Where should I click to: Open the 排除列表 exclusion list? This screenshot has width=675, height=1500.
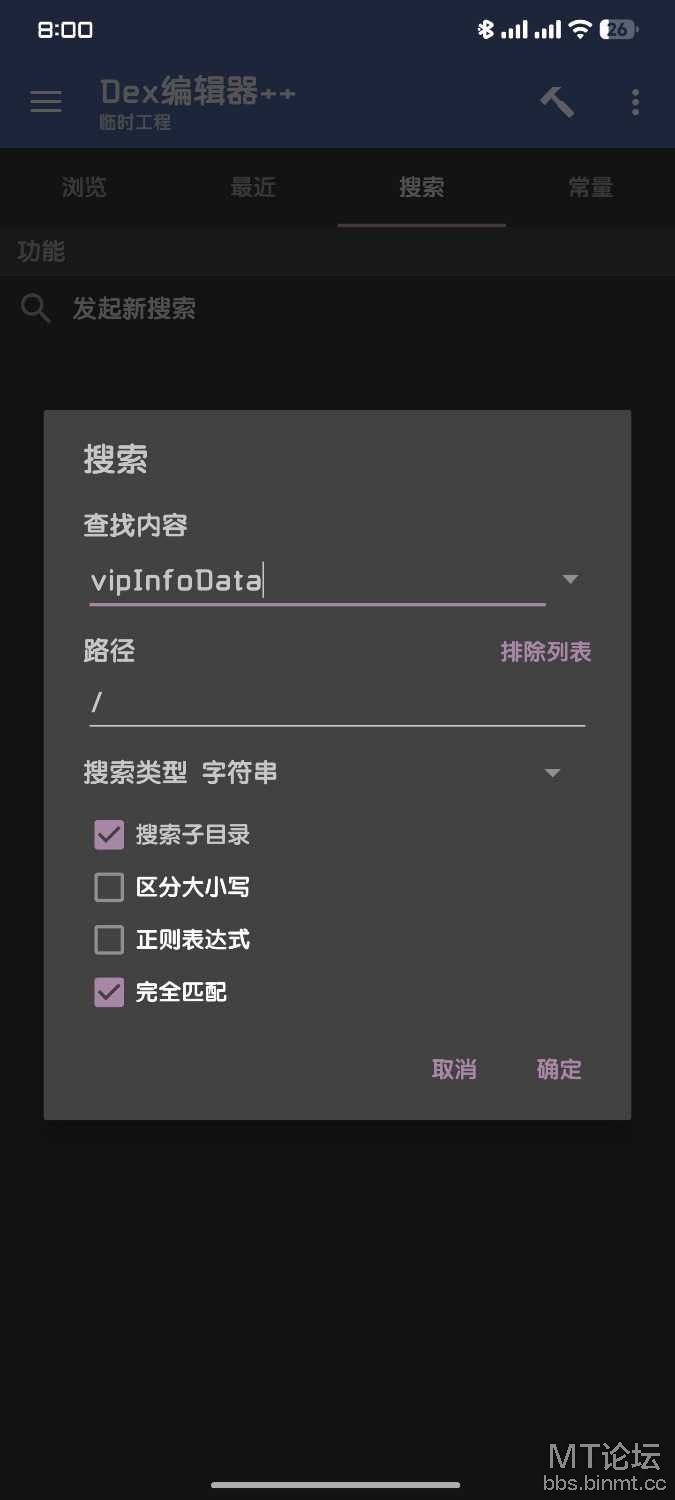click(546, 652)
